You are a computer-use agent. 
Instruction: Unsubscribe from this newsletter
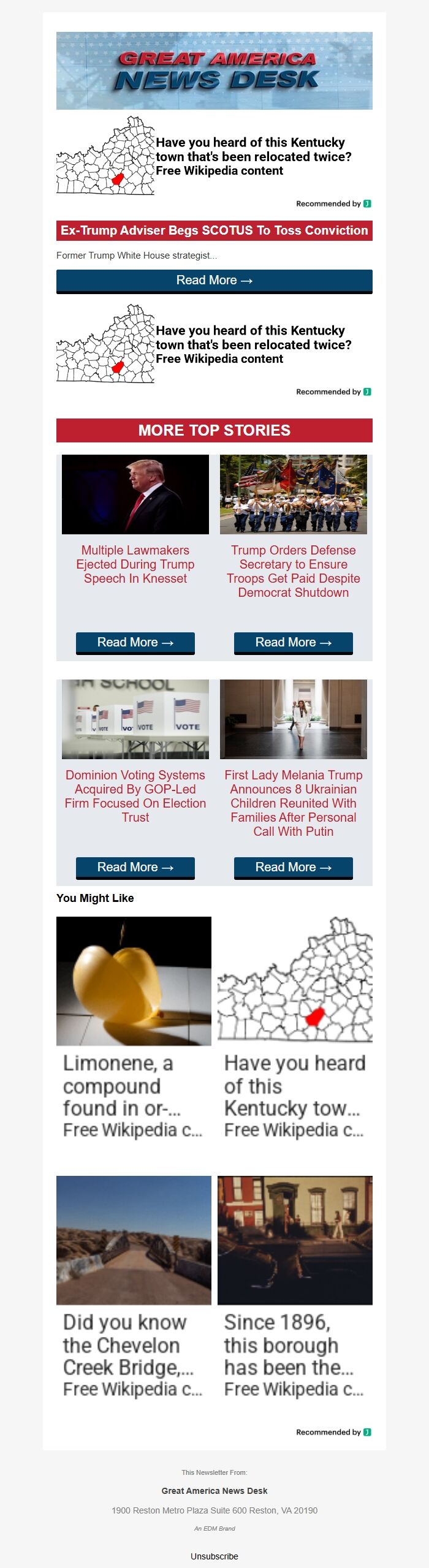coord(214,1556)
